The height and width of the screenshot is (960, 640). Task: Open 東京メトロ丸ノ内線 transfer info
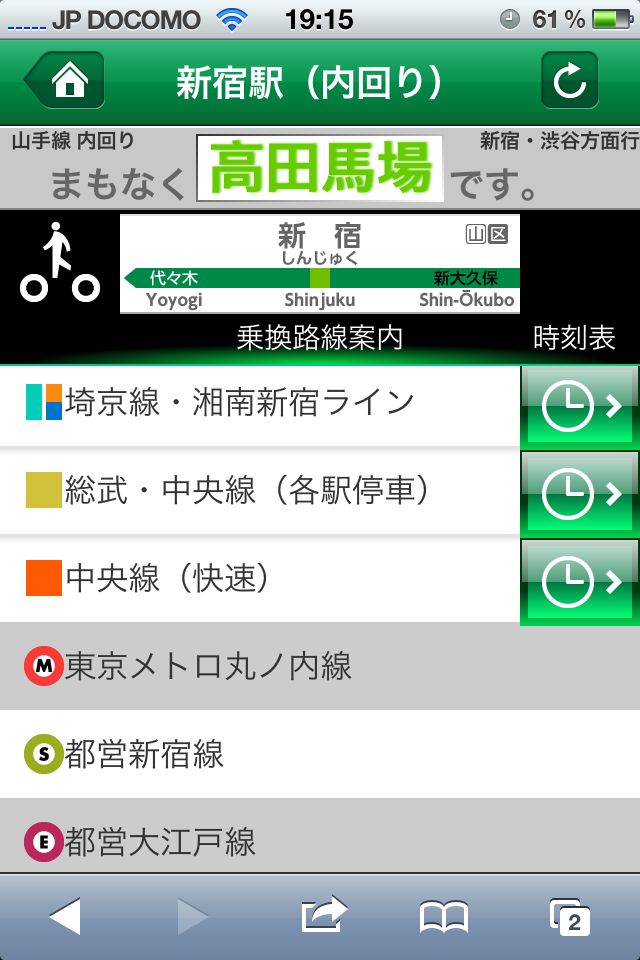point(320,666)
